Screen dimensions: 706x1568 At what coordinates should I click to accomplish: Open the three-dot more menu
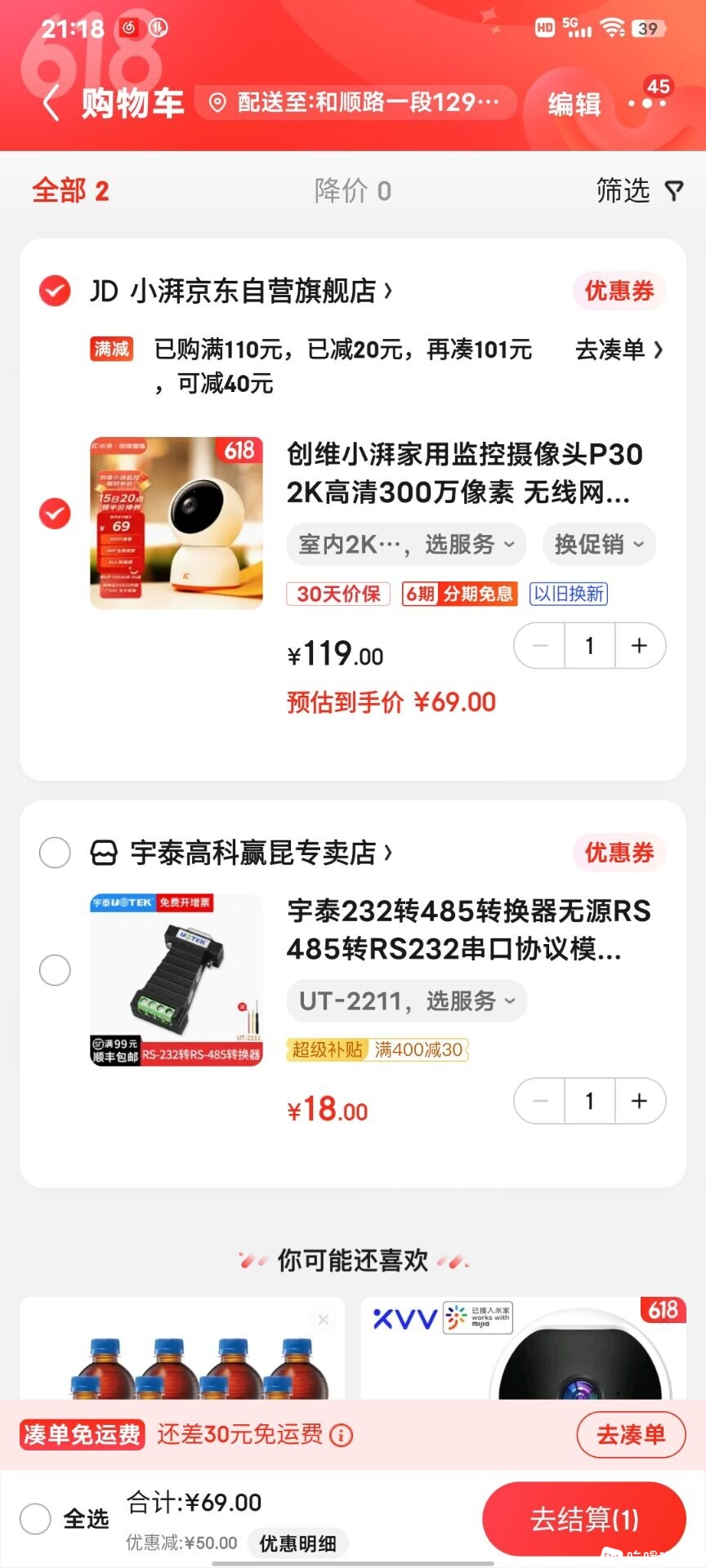point(647,103)
